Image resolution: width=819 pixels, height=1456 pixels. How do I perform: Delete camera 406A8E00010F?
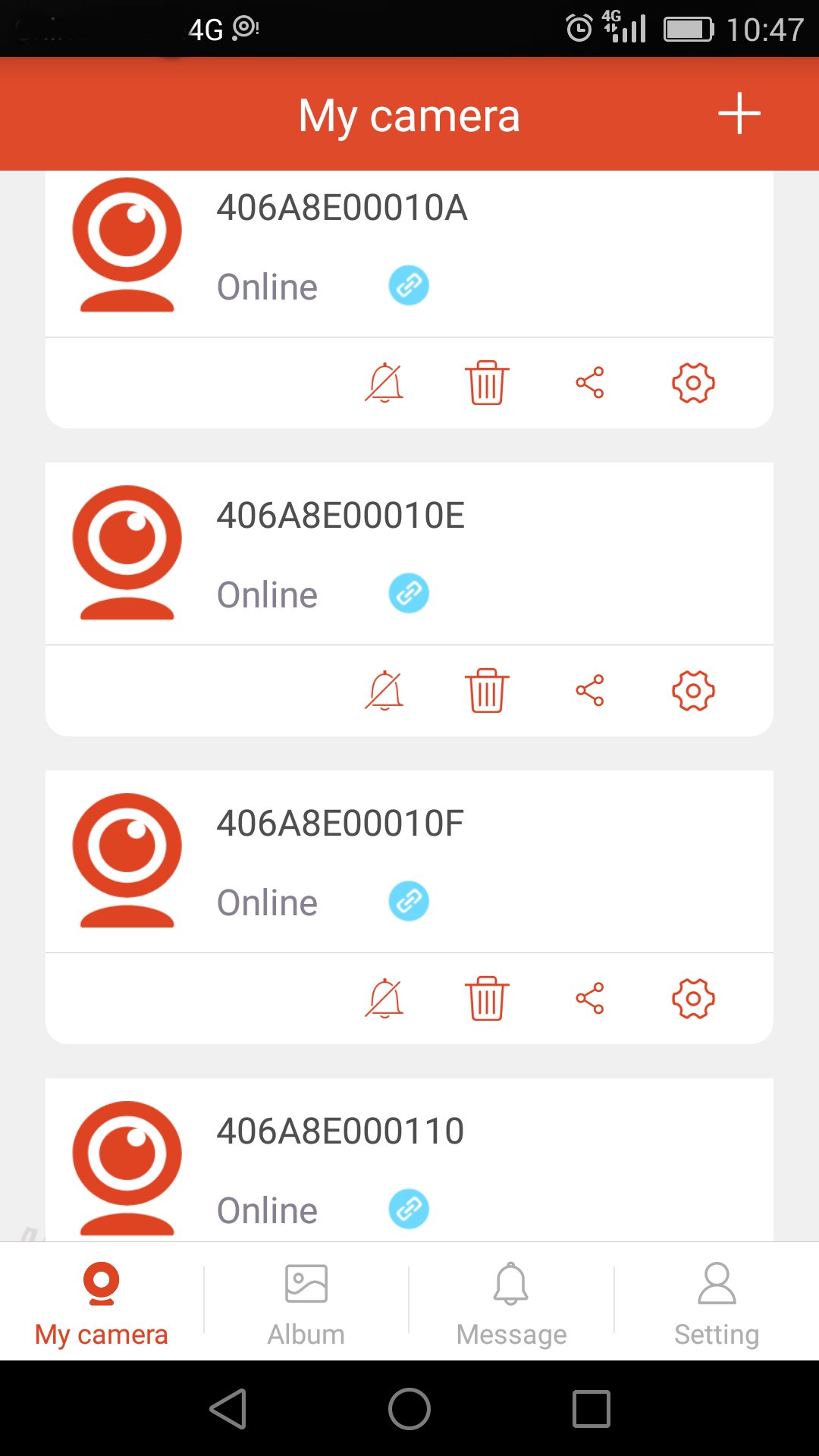487,999
